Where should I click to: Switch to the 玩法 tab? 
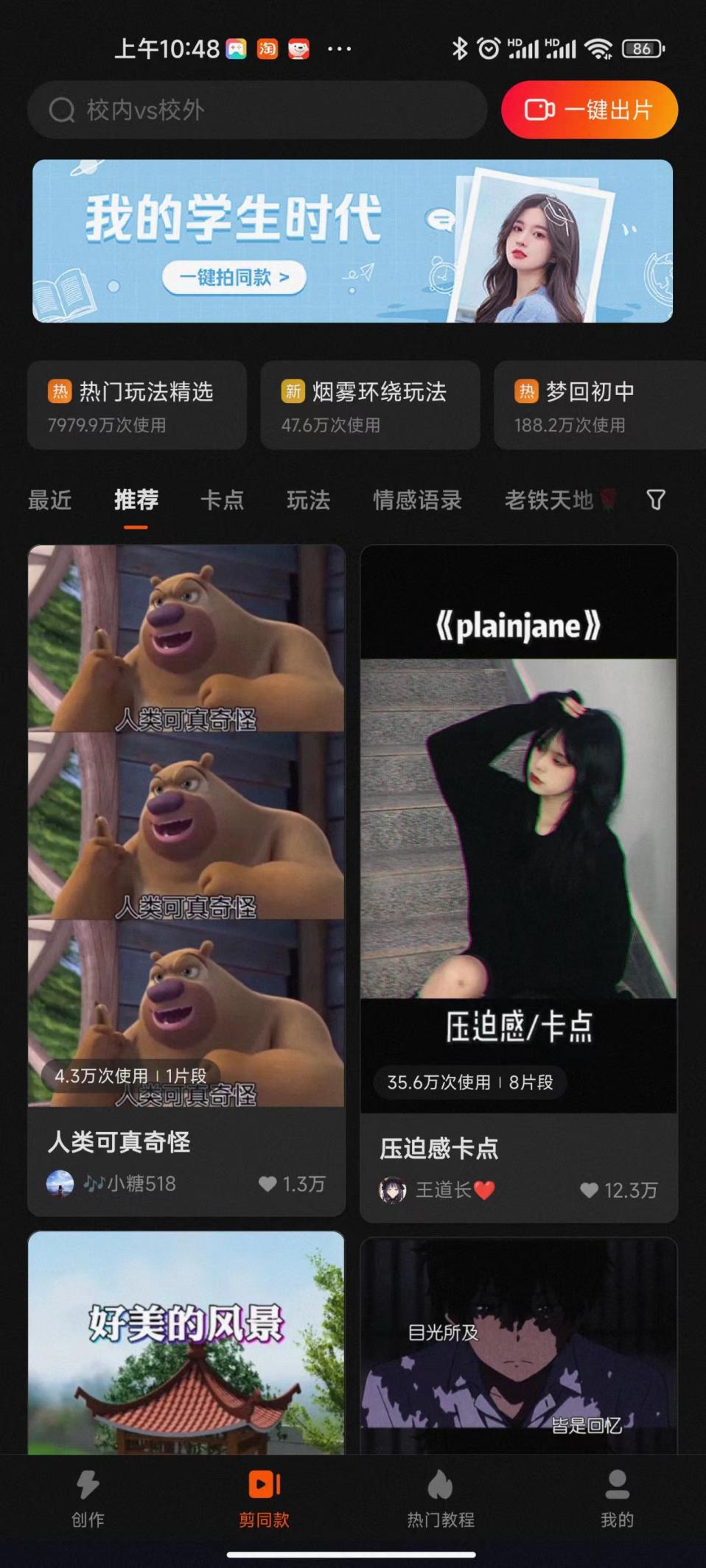tap(308, 500)
